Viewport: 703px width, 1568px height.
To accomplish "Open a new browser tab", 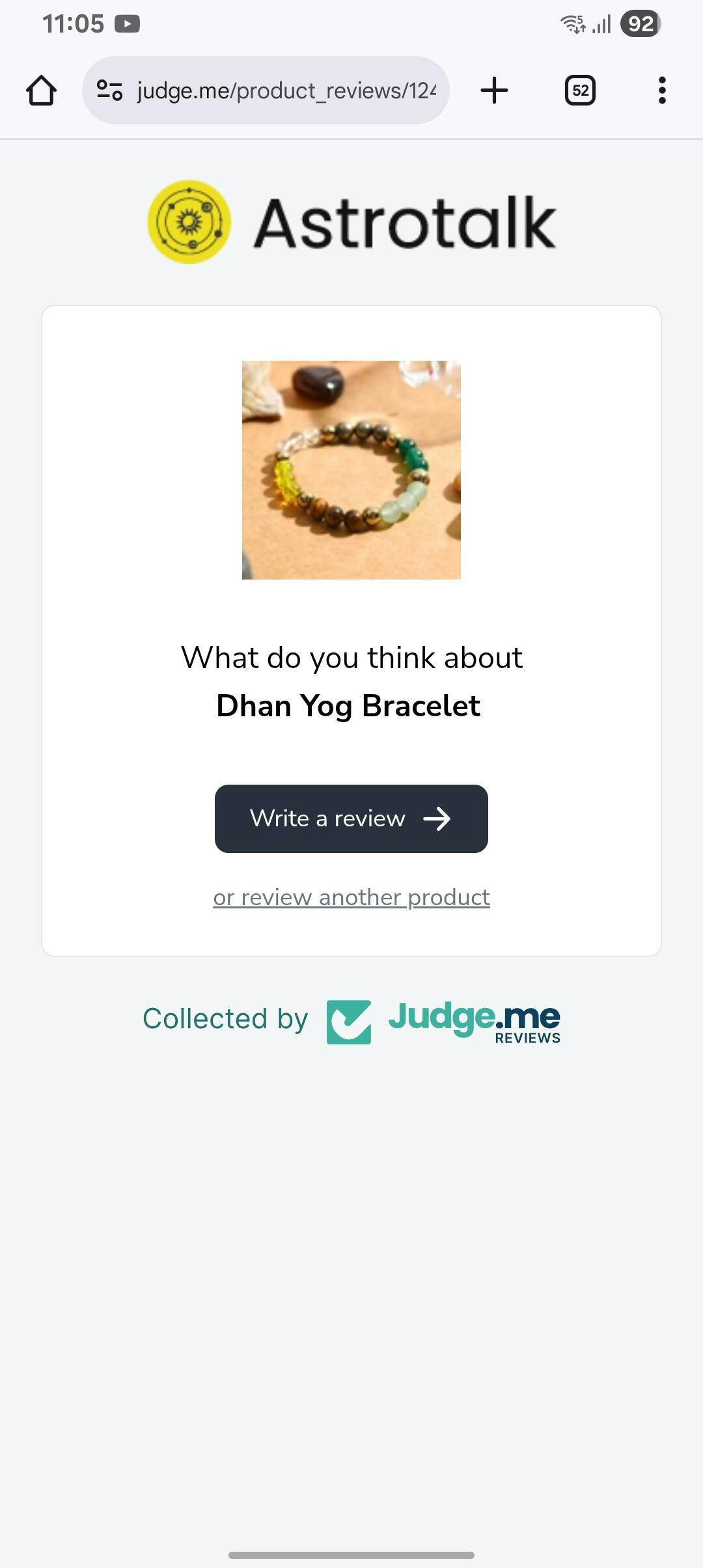I will [x=494, y=90].
